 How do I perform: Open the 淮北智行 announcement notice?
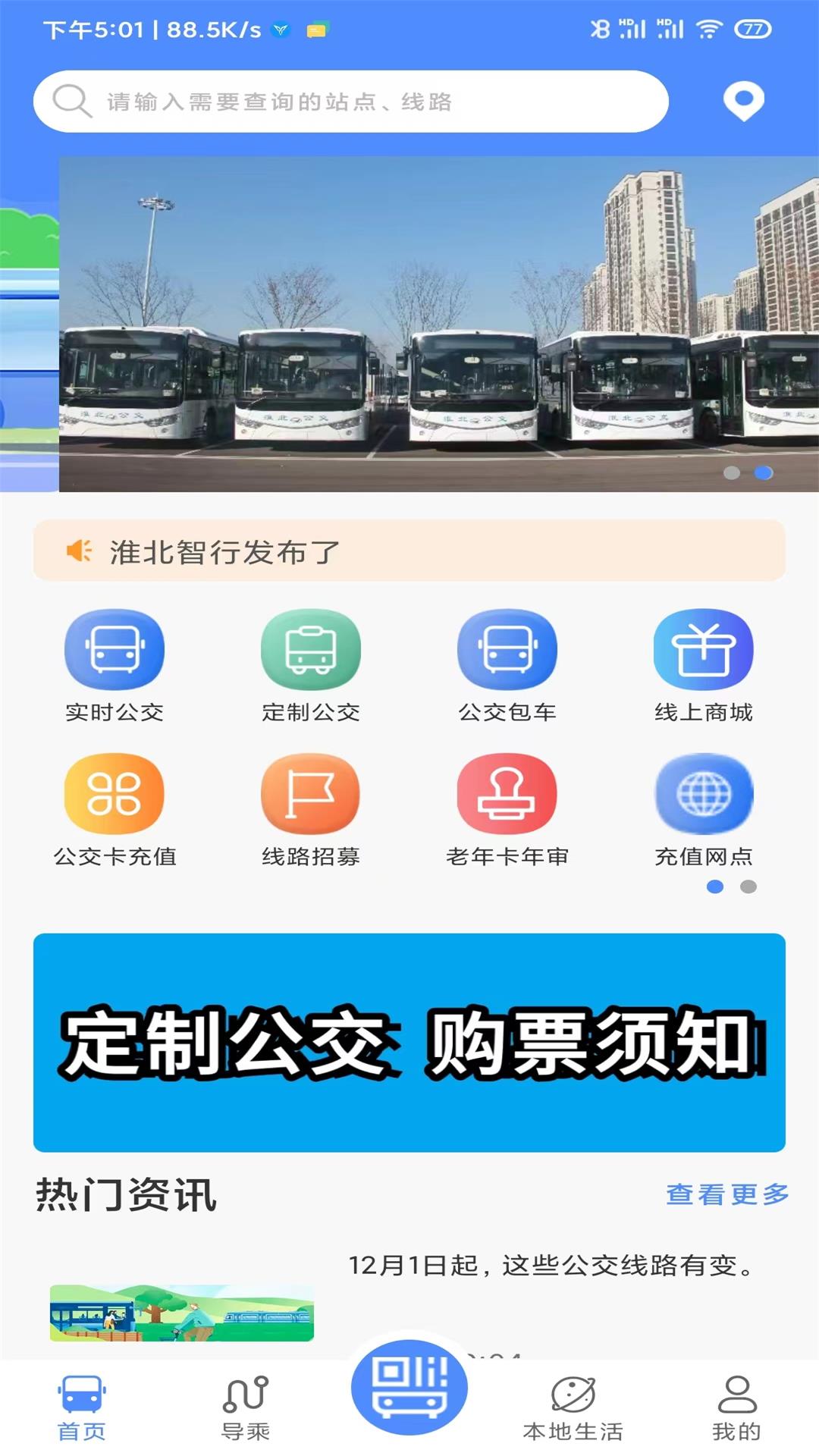(409, 551)
